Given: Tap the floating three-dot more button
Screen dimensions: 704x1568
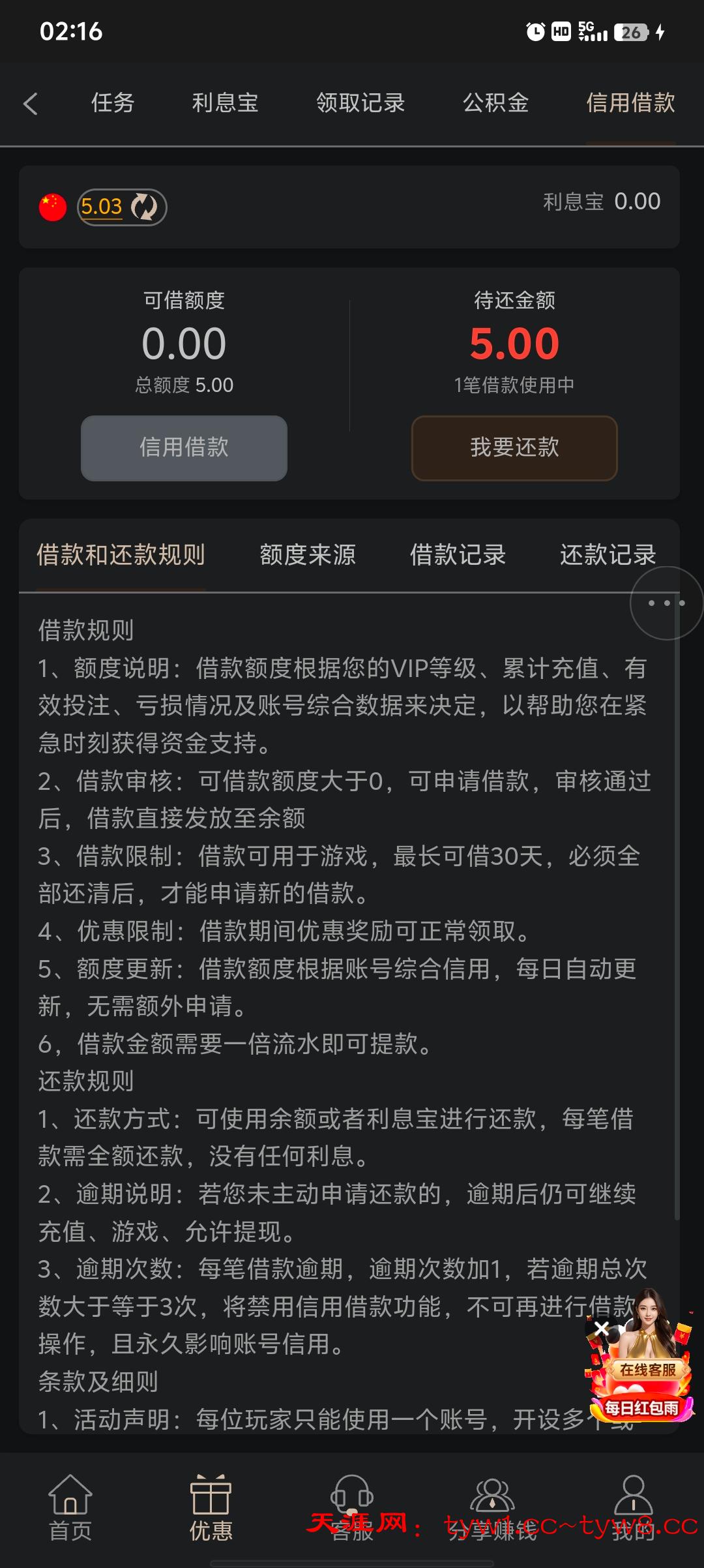Looking at the screenshot, I should (x=666, y=603).
